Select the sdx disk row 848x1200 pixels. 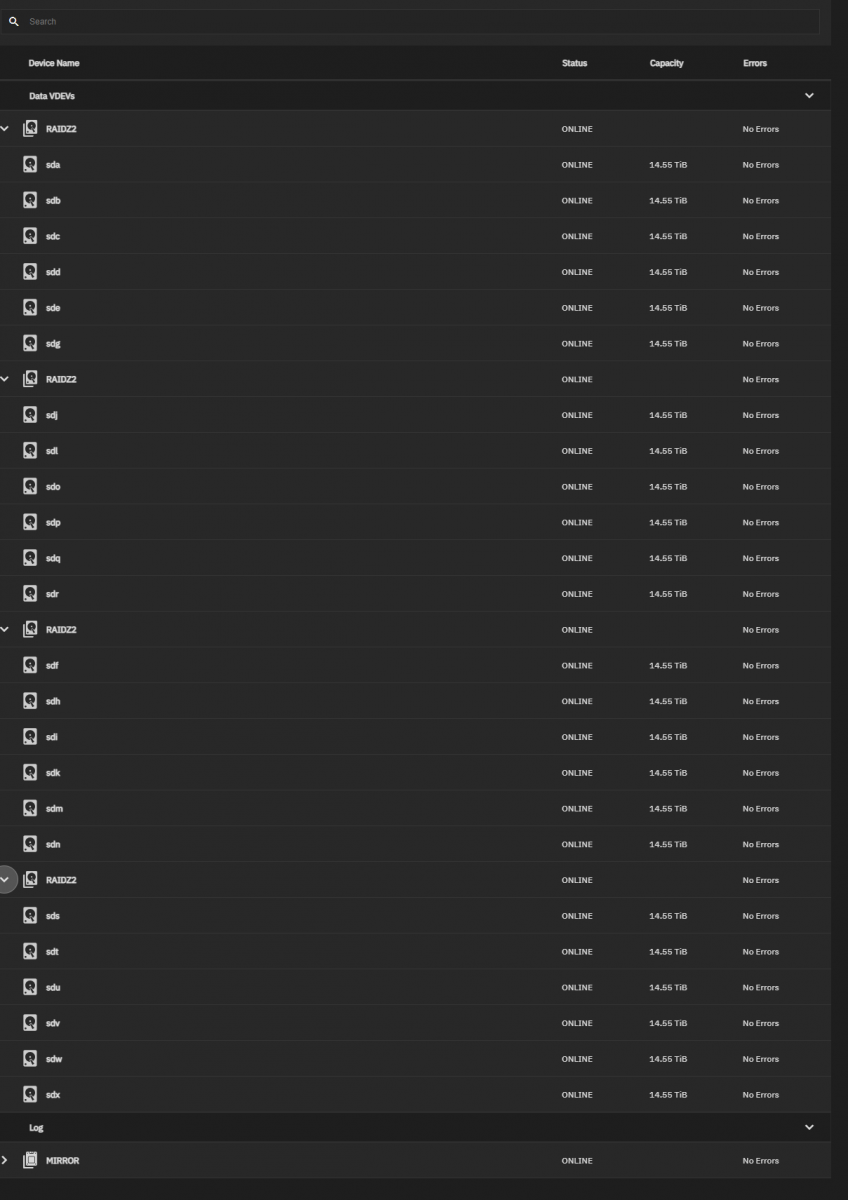(53, 1095)
